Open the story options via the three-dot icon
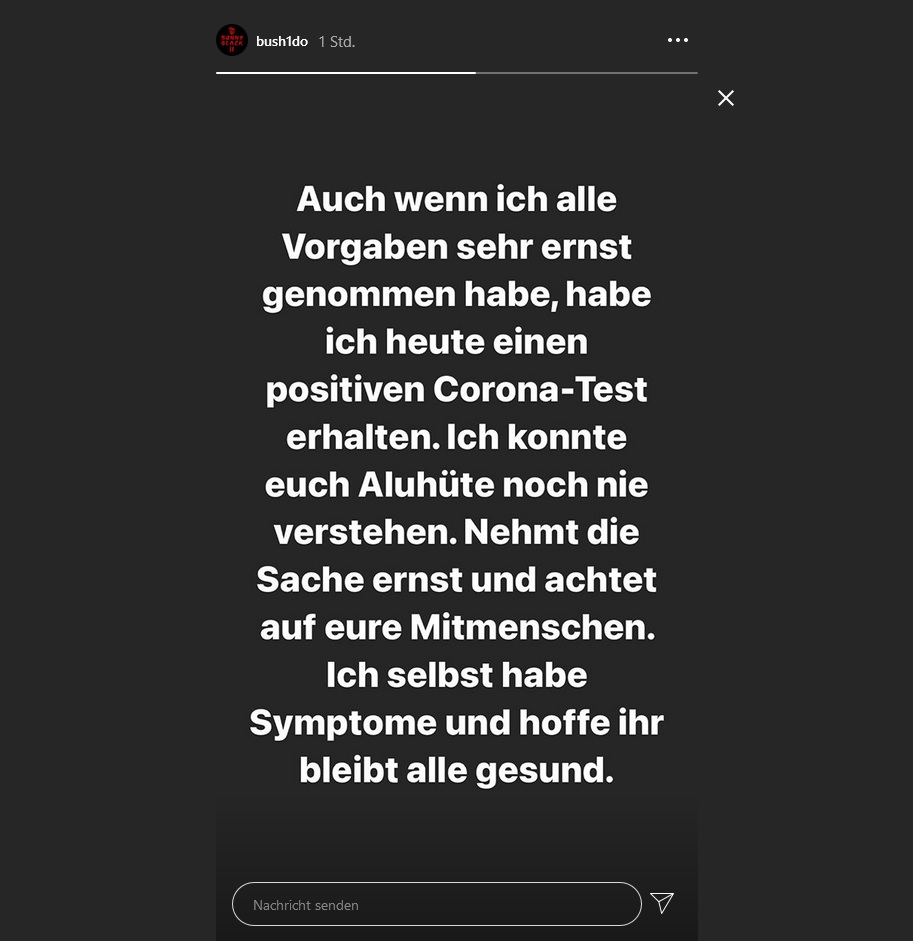 678,40
